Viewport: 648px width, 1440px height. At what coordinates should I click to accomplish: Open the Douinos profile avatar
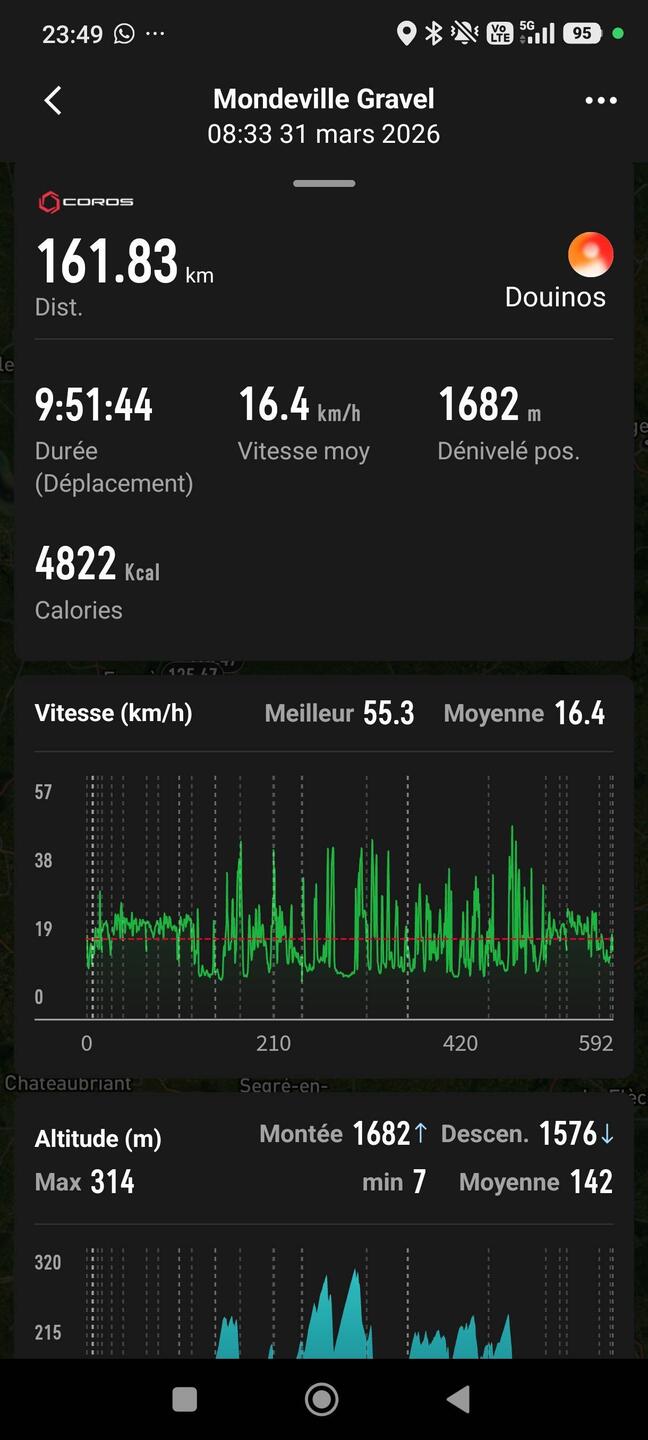click(x=590, y=255)
